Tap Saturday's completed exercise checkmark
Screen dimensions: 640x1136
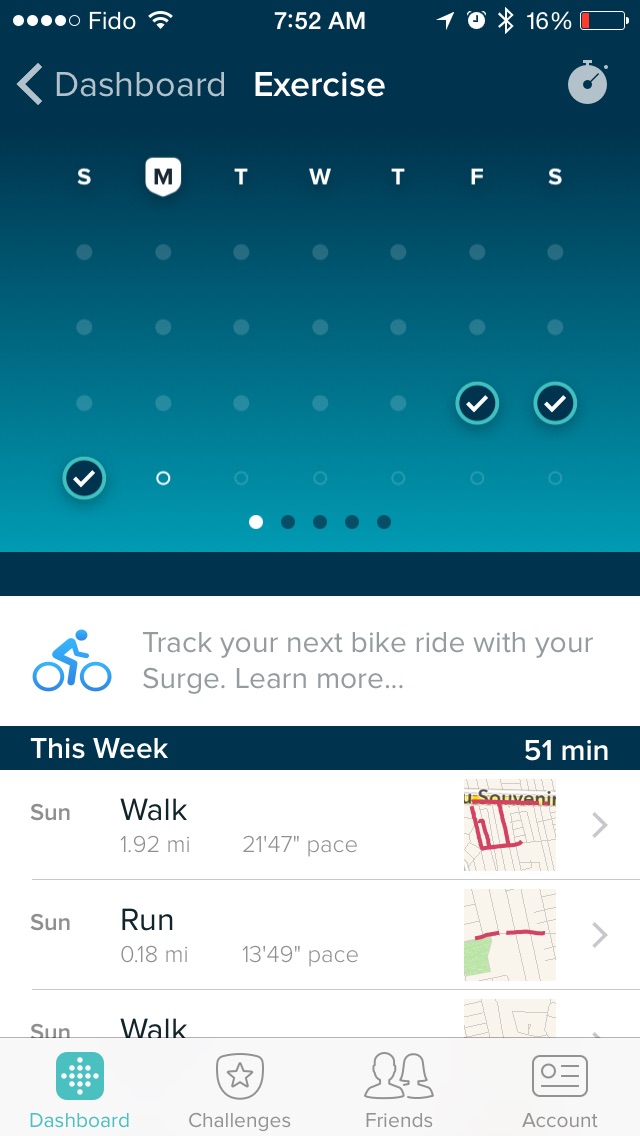555,404
